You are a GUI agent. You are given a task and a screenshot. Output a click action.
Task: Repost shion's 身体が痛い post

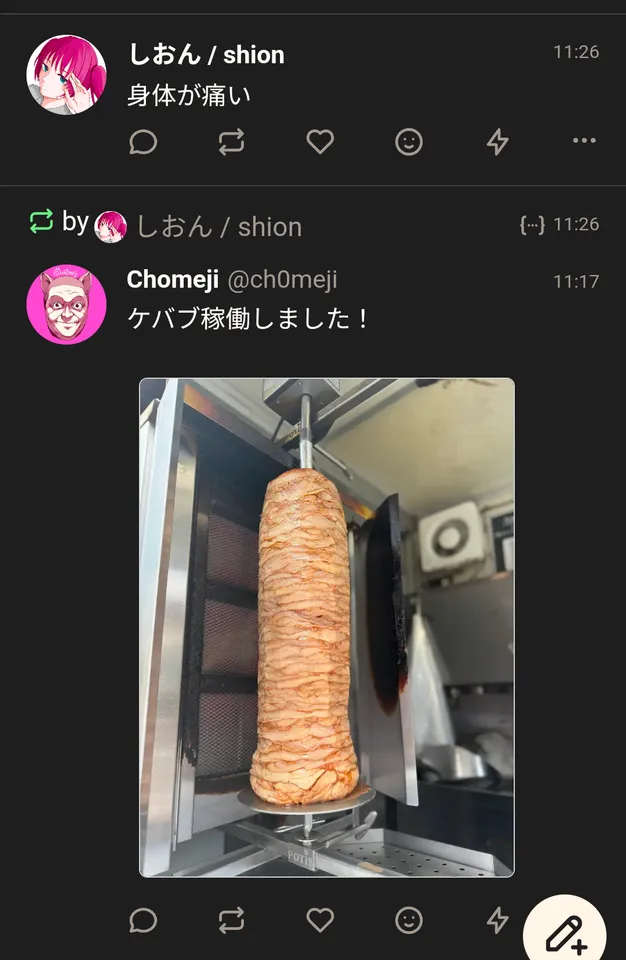coord(231,142)
